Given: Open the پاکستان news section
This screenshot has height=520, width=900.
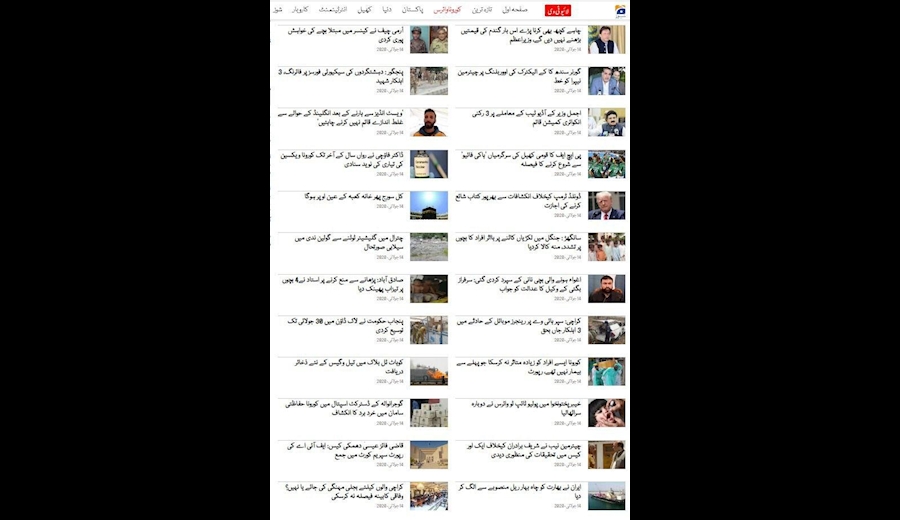Looking at the screenshot, I should coord(412,10).
